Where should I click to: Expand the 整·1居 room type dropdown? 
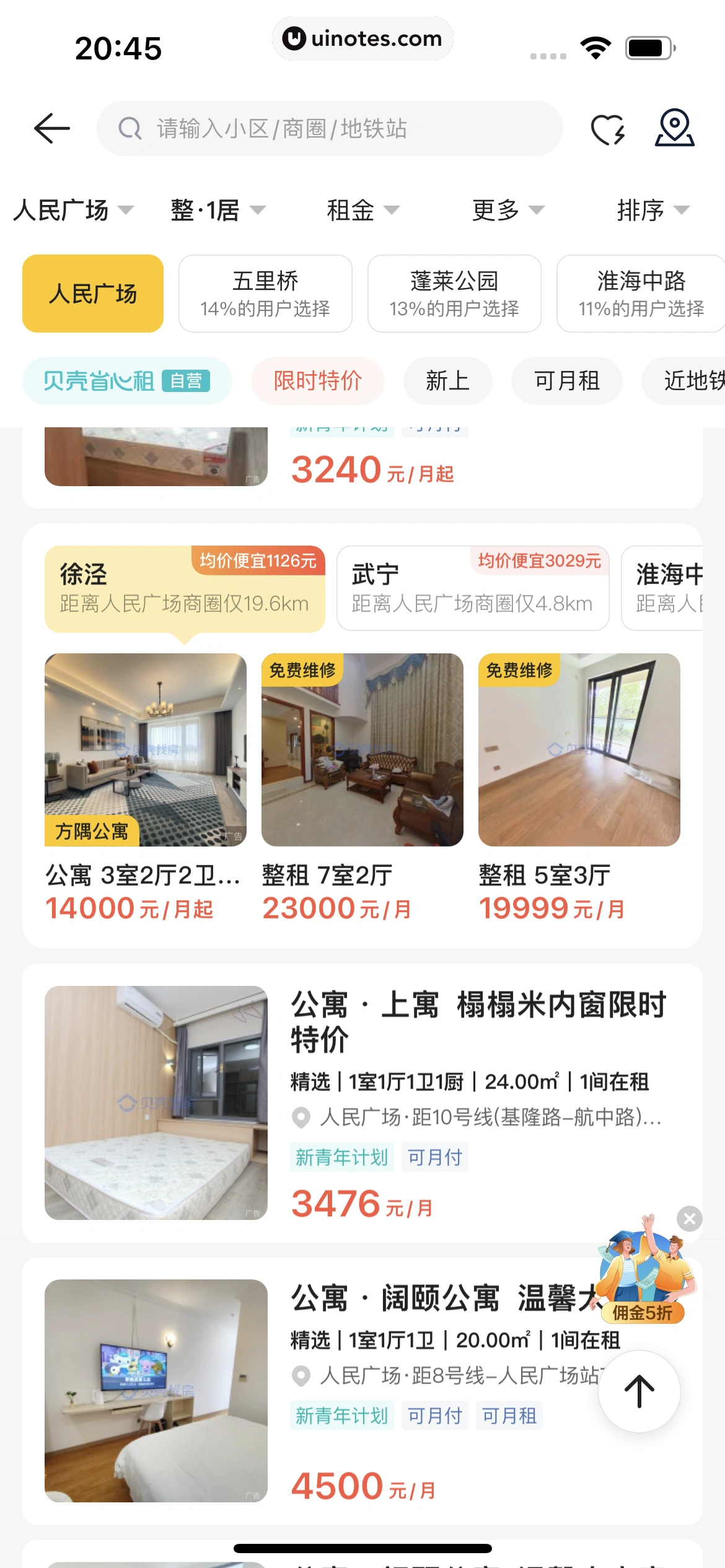pyautogui.click(x=217, y=211)
